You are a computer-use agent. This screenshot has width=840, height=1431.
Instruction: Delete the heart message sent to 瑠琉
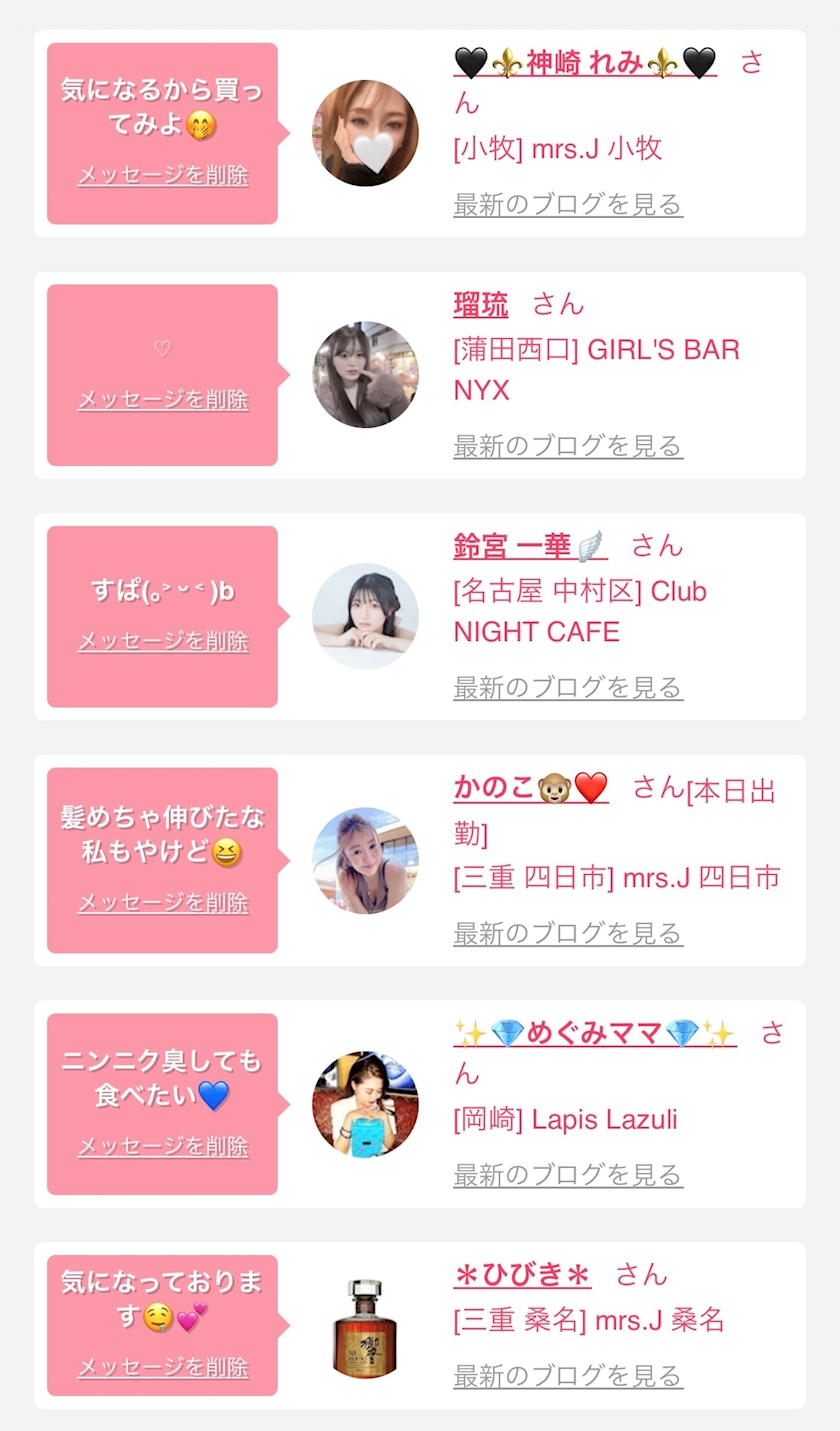pyautogui.click(x=163, y=400)
